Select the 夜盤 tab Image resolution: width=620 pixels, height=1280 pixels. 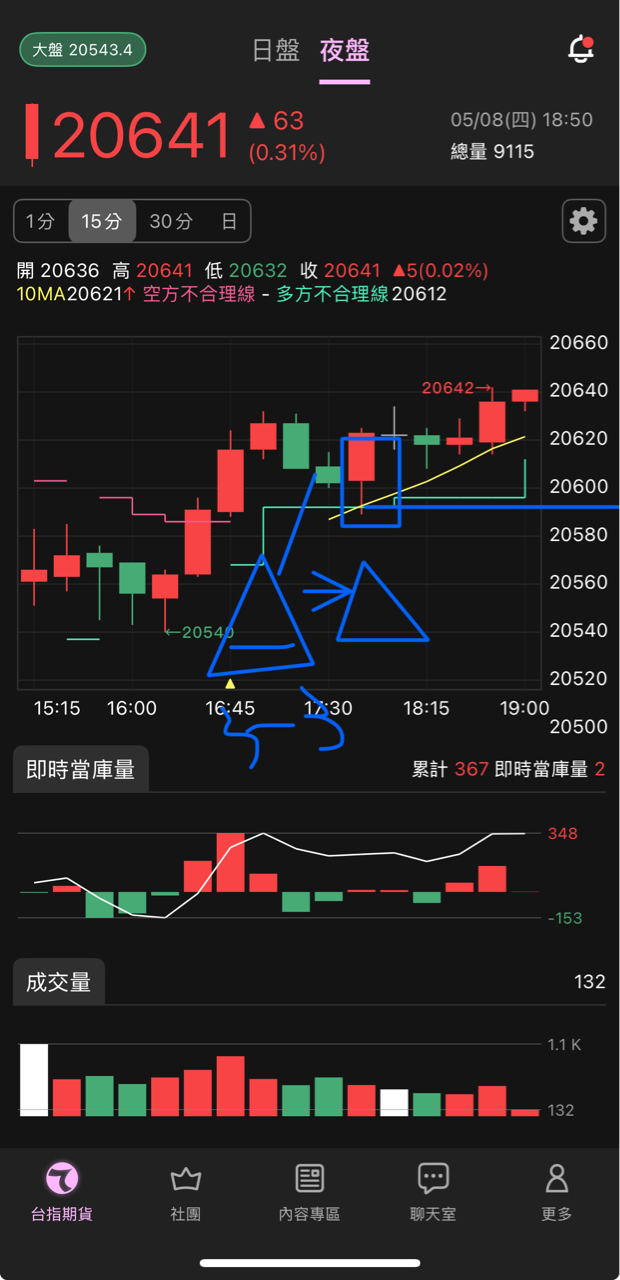345,51
